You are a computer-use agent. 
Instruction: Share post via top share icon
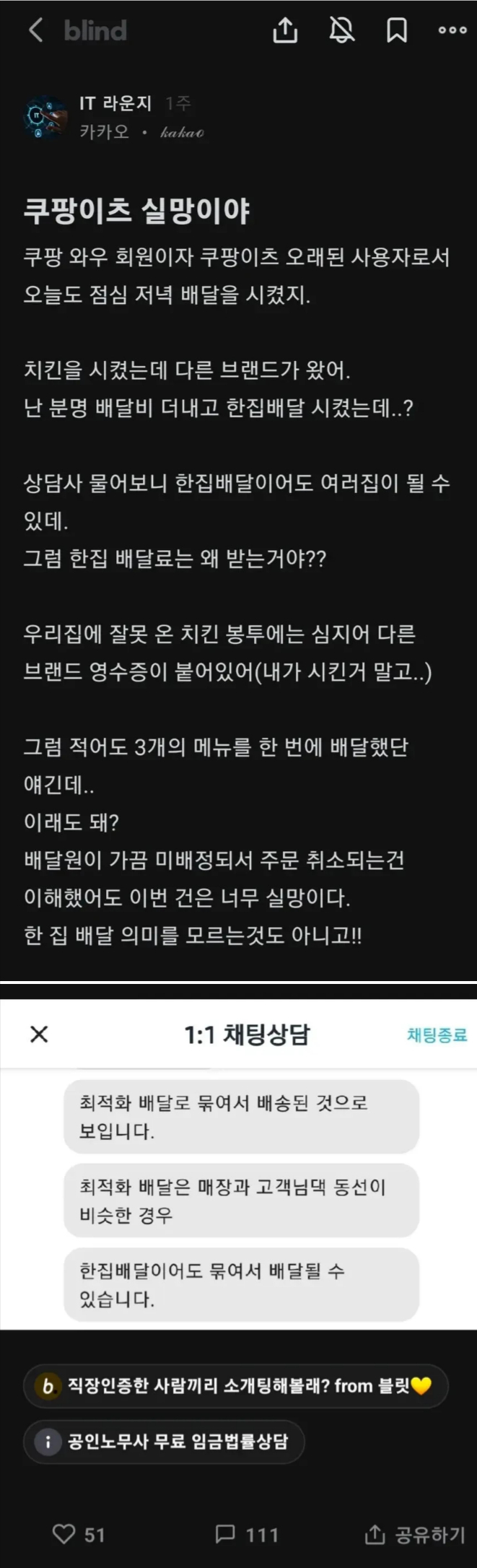285,30
